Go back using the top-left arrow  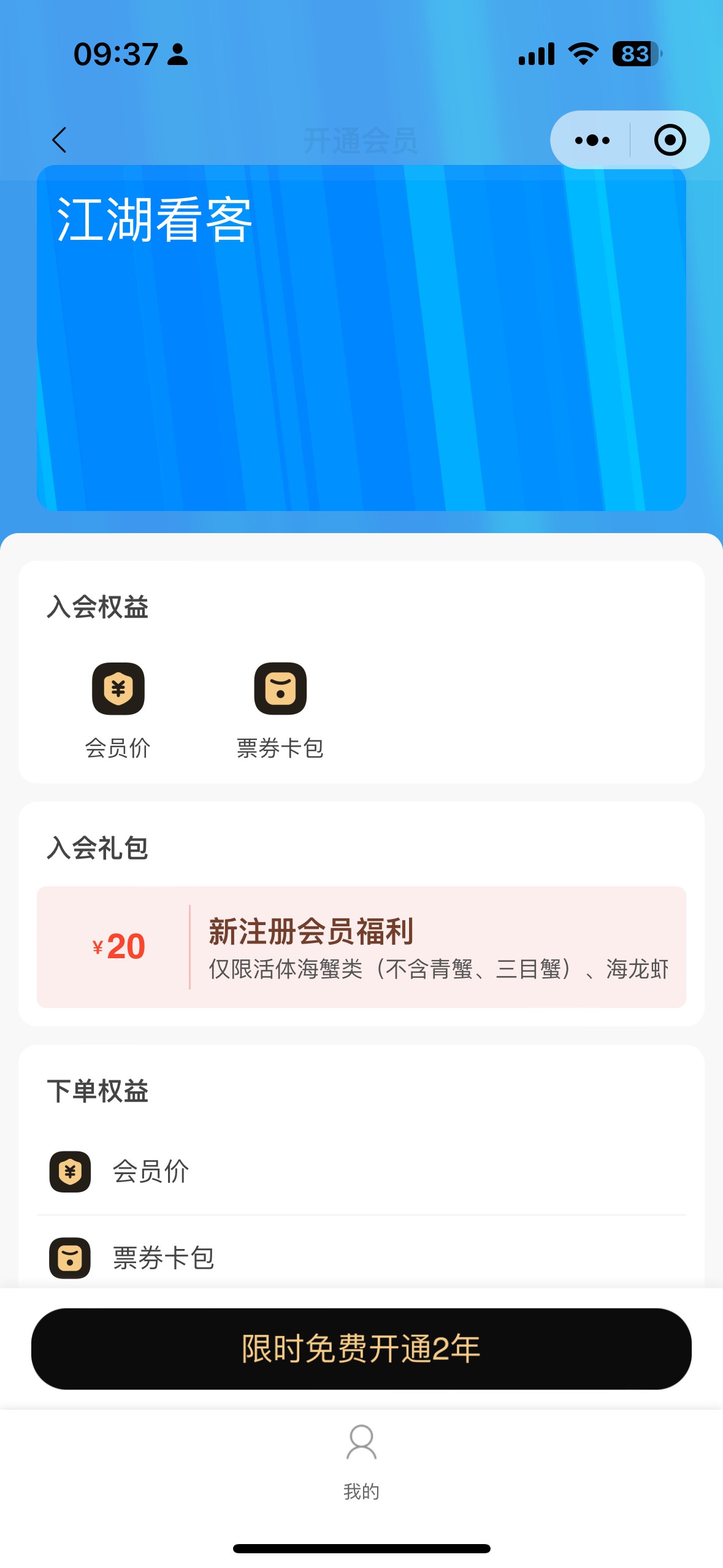point(59,140)
